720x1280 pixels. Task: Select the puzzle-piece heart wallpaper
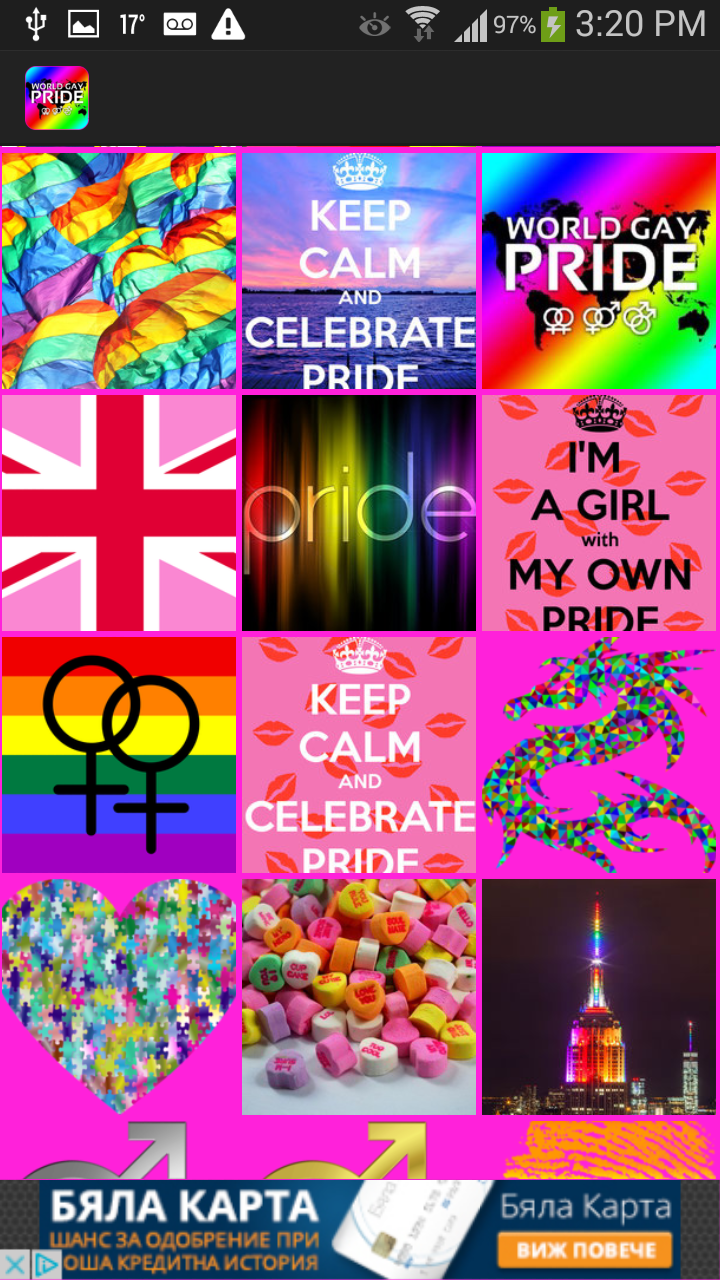(x=119, y=997)
